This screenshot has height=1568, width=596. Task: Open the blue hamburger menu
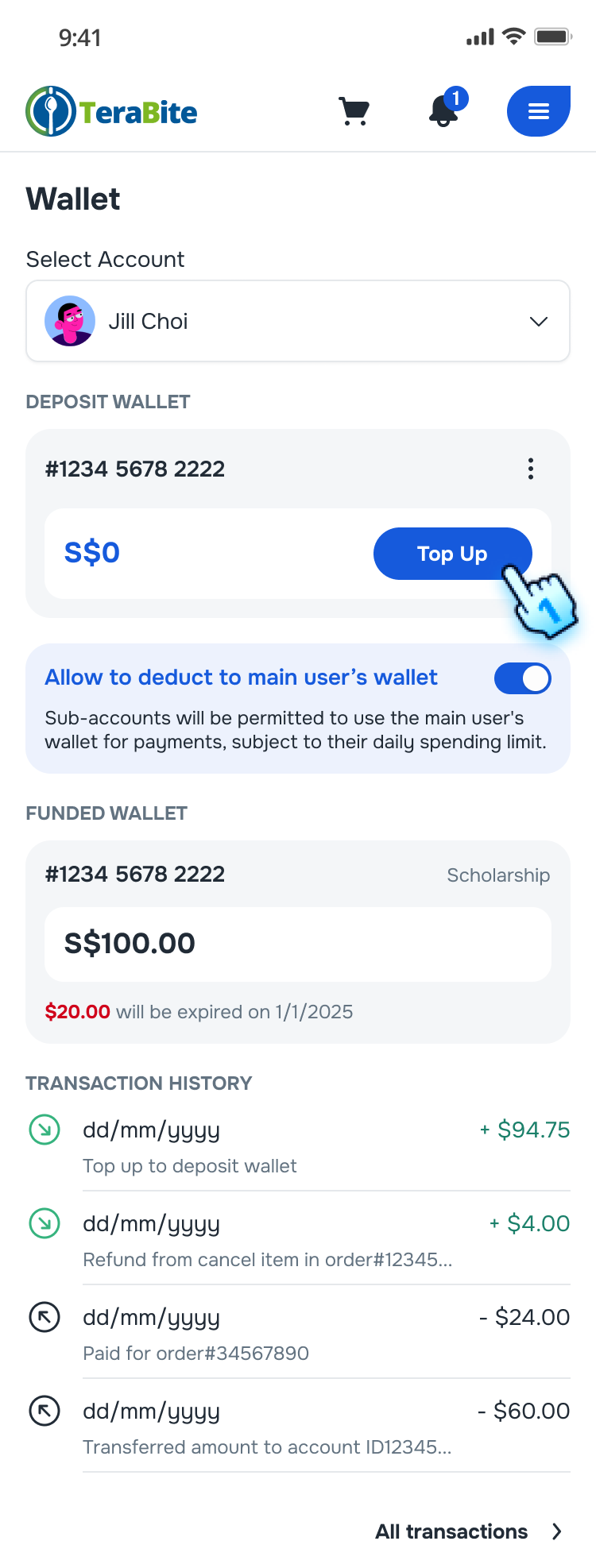538,111
